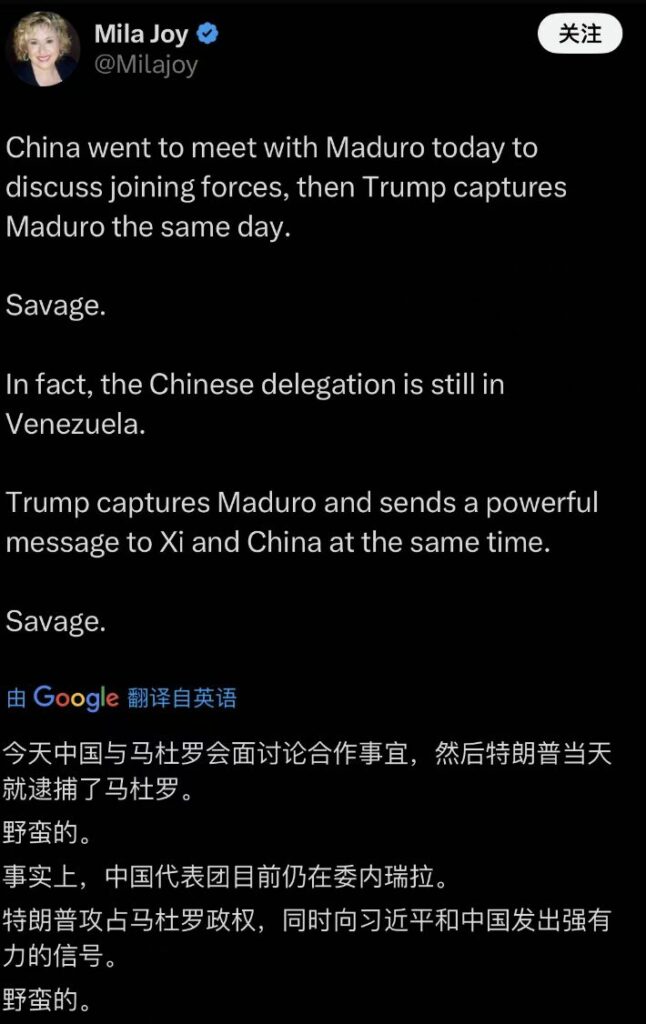The image size is (646, 1024).
Task: Tap the Google 翻译自英语 translation link
Action: point(122,697)
